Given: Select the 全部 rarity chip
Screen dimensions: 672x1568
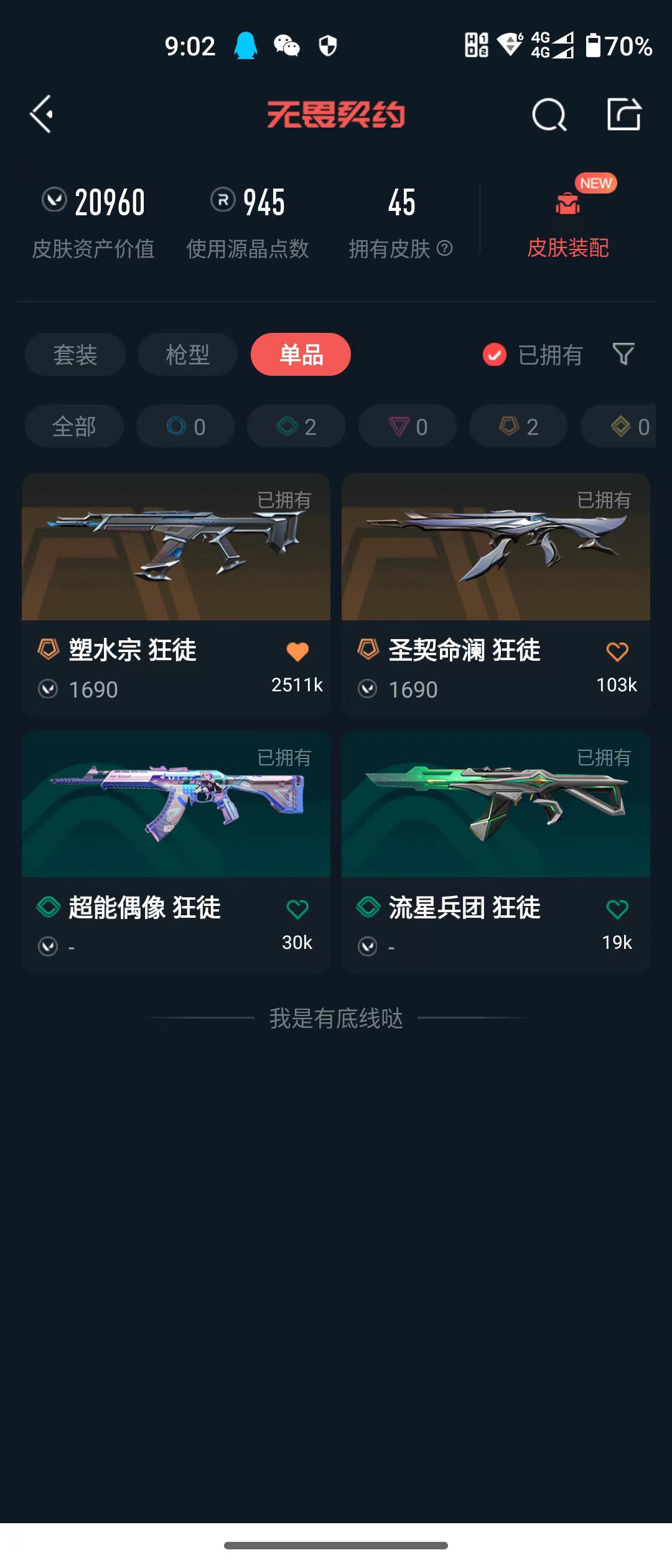Looking at the screenshot, I should pos(74,426).
